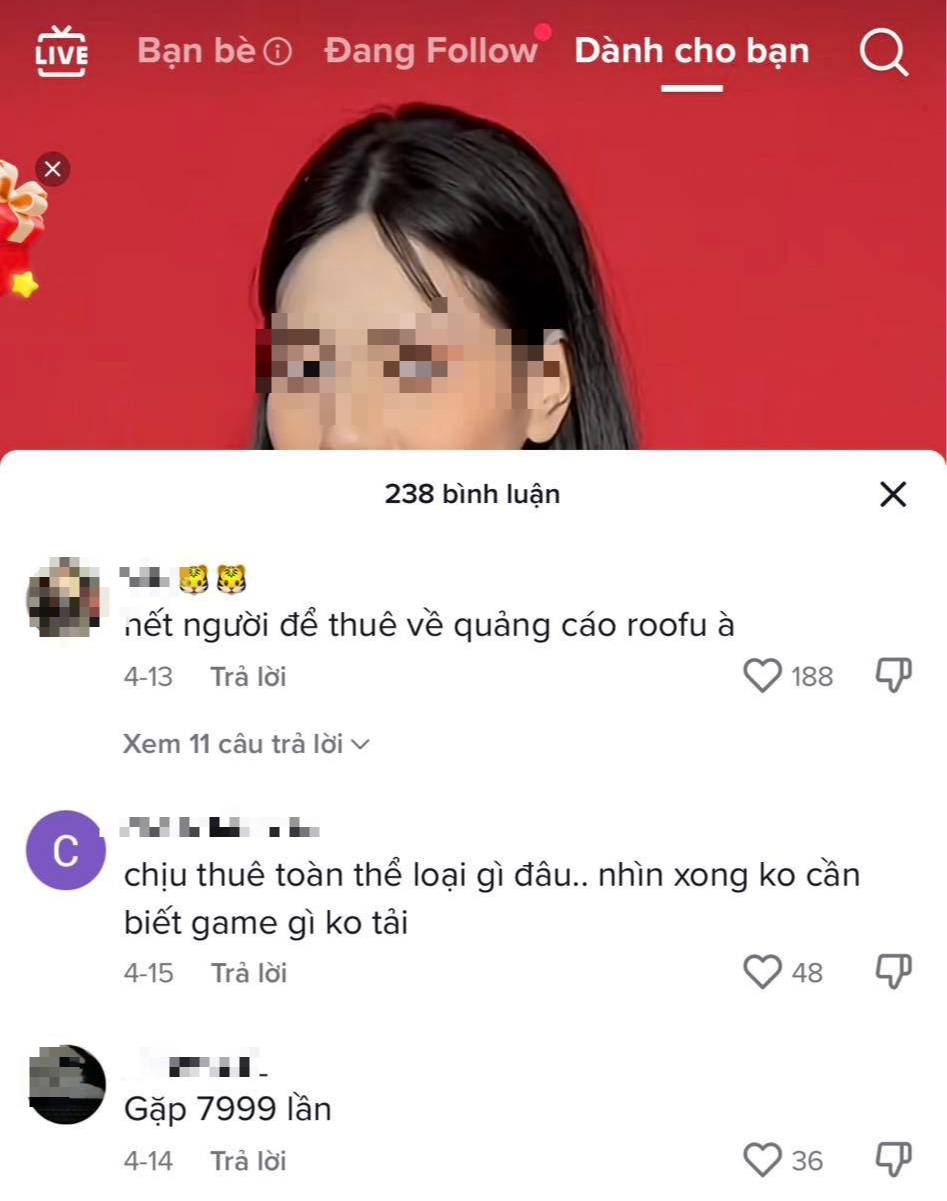947x1201 pixels.
Task: Expand Xem 11 câu trả lời
Action: [x=246, y=744]
